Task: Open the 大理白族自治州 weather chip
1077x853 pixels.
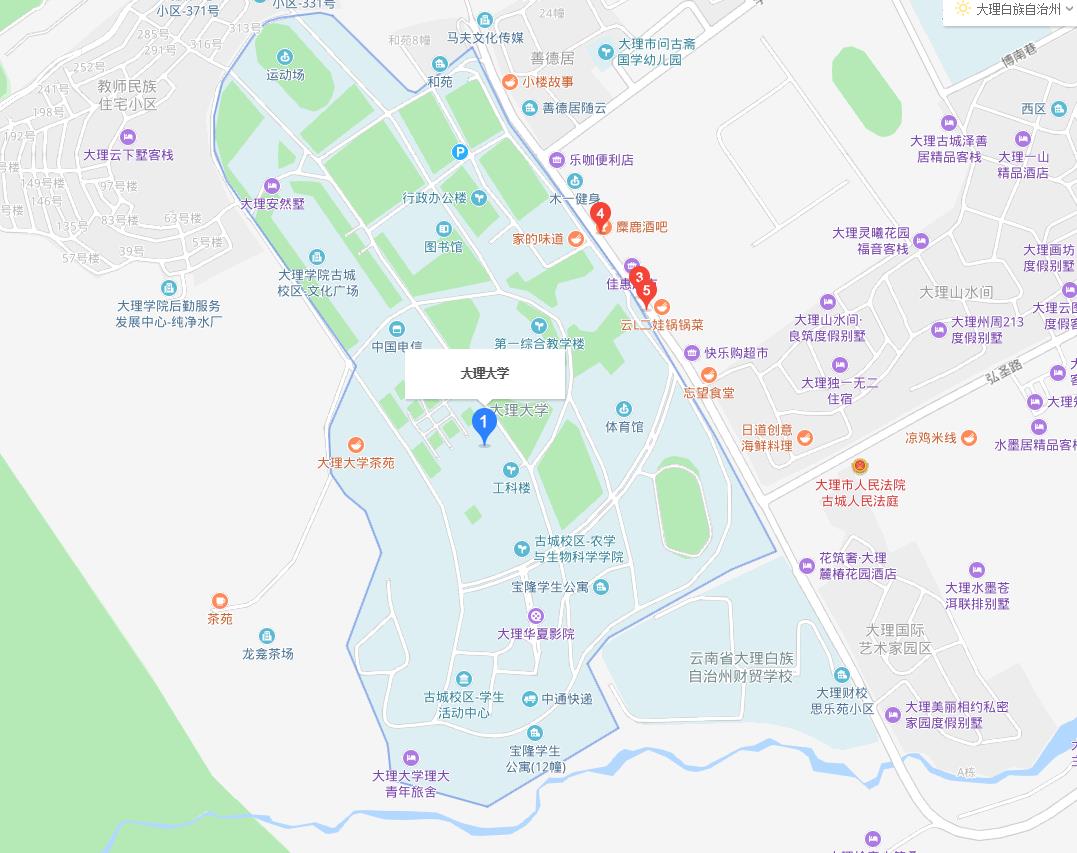Action: [1010, 10]
